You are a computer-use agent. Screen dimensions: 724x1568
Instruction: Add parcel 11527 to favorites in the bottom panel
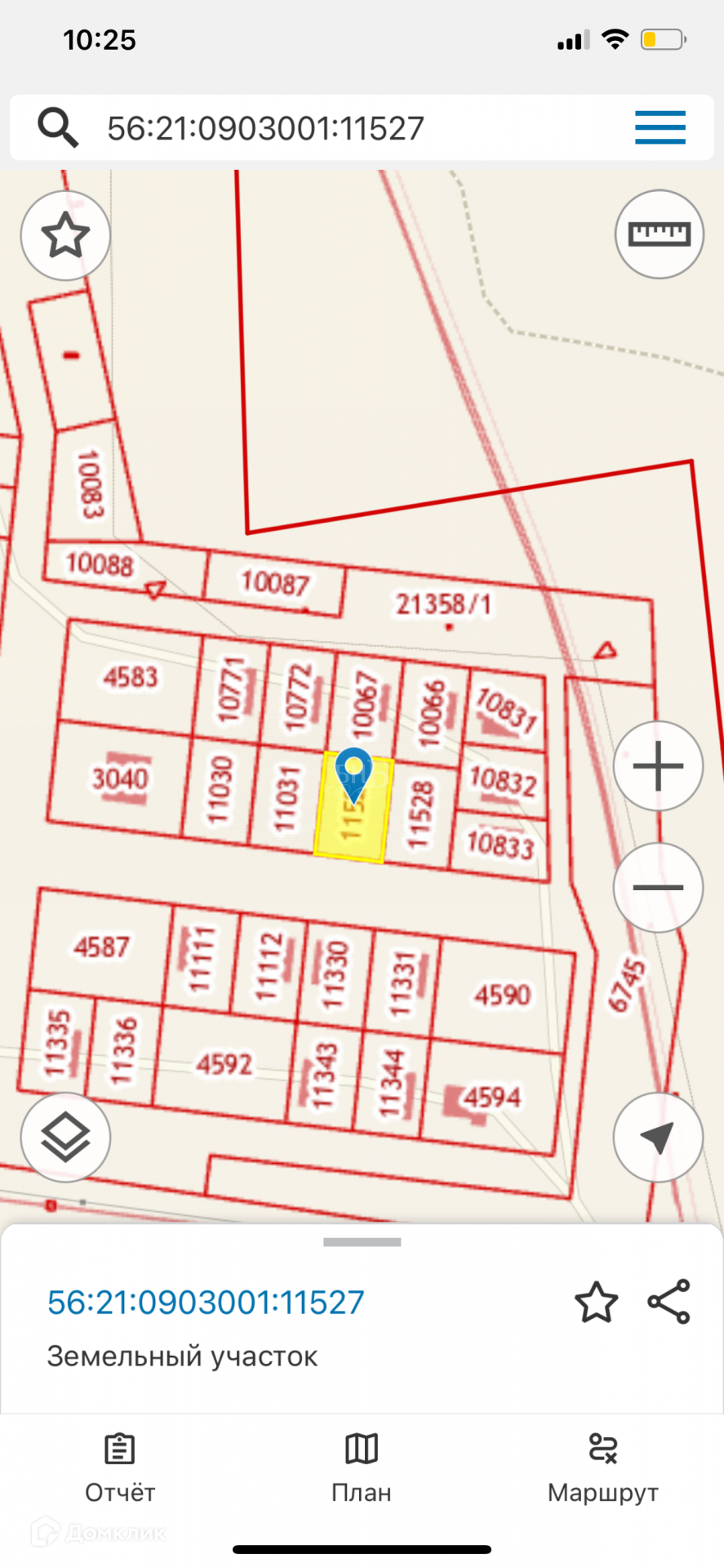(x=596, y=1302)
